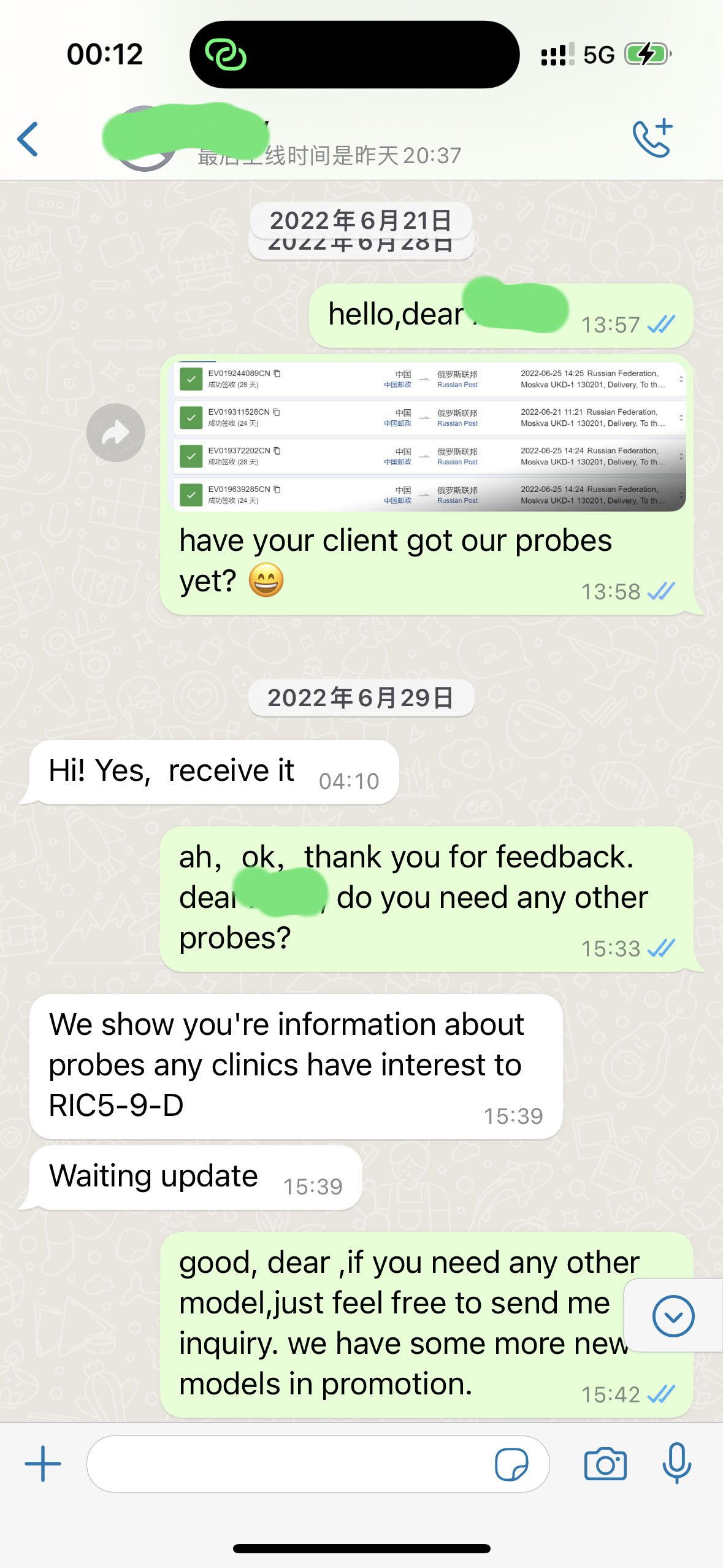Tap the microphone for a voice message
This screenshot has height=1568, width=723.
676,1464
